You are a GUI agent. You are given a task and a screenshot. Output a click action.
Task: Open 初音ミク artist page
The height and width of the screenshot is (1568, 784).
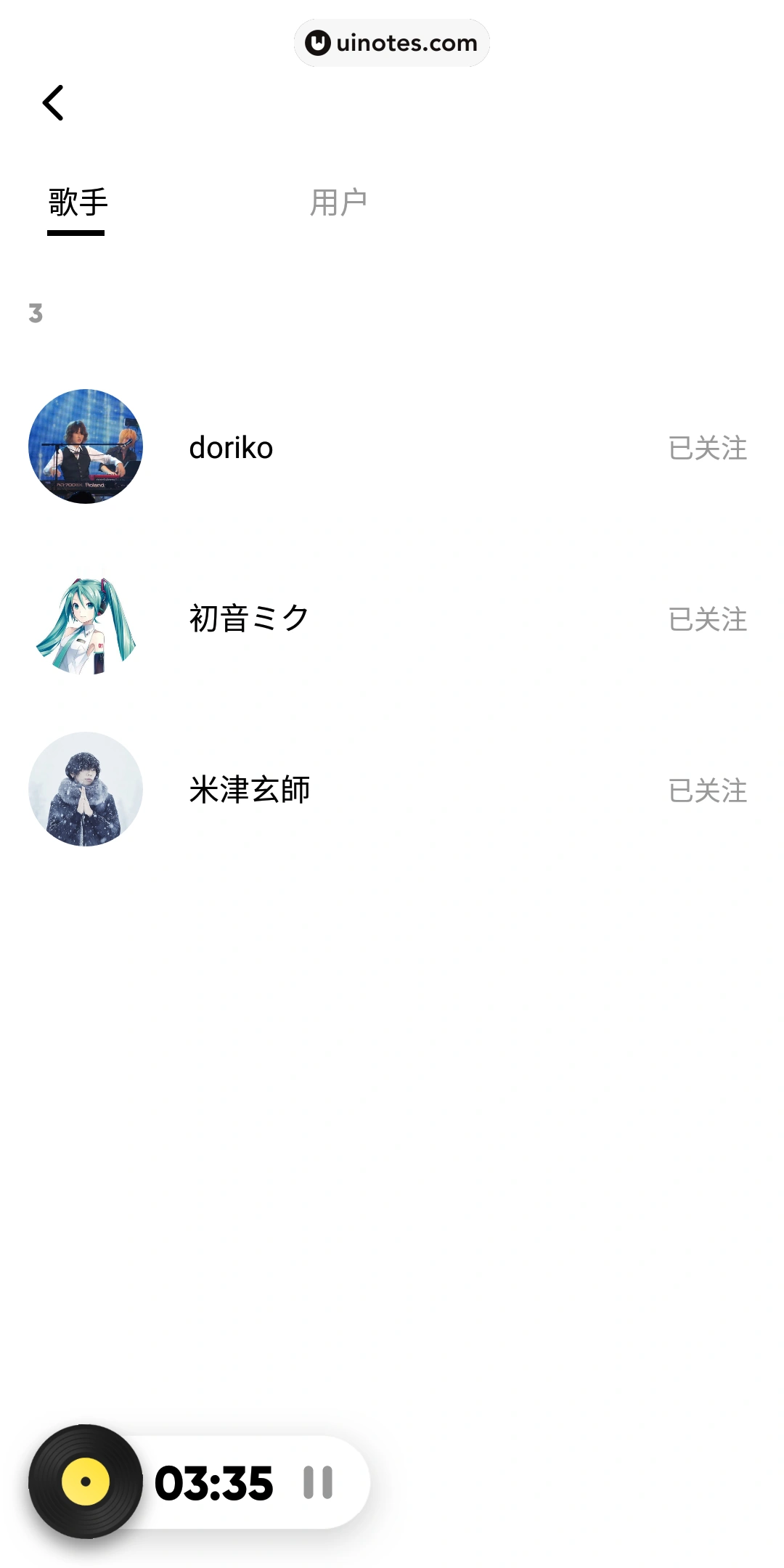pos(249,619)
